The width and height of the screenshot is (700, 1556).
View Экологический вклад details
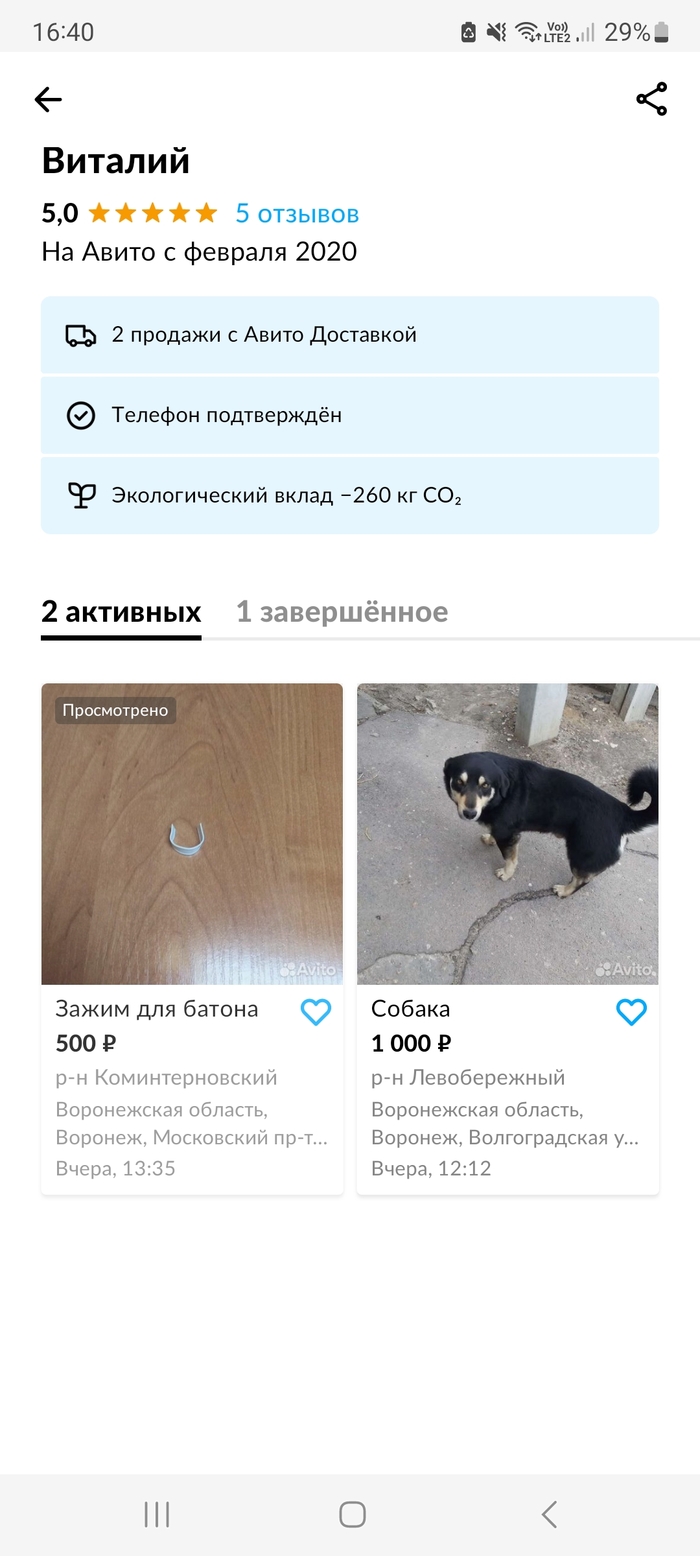pyautogui.click(x=350, y=496)
